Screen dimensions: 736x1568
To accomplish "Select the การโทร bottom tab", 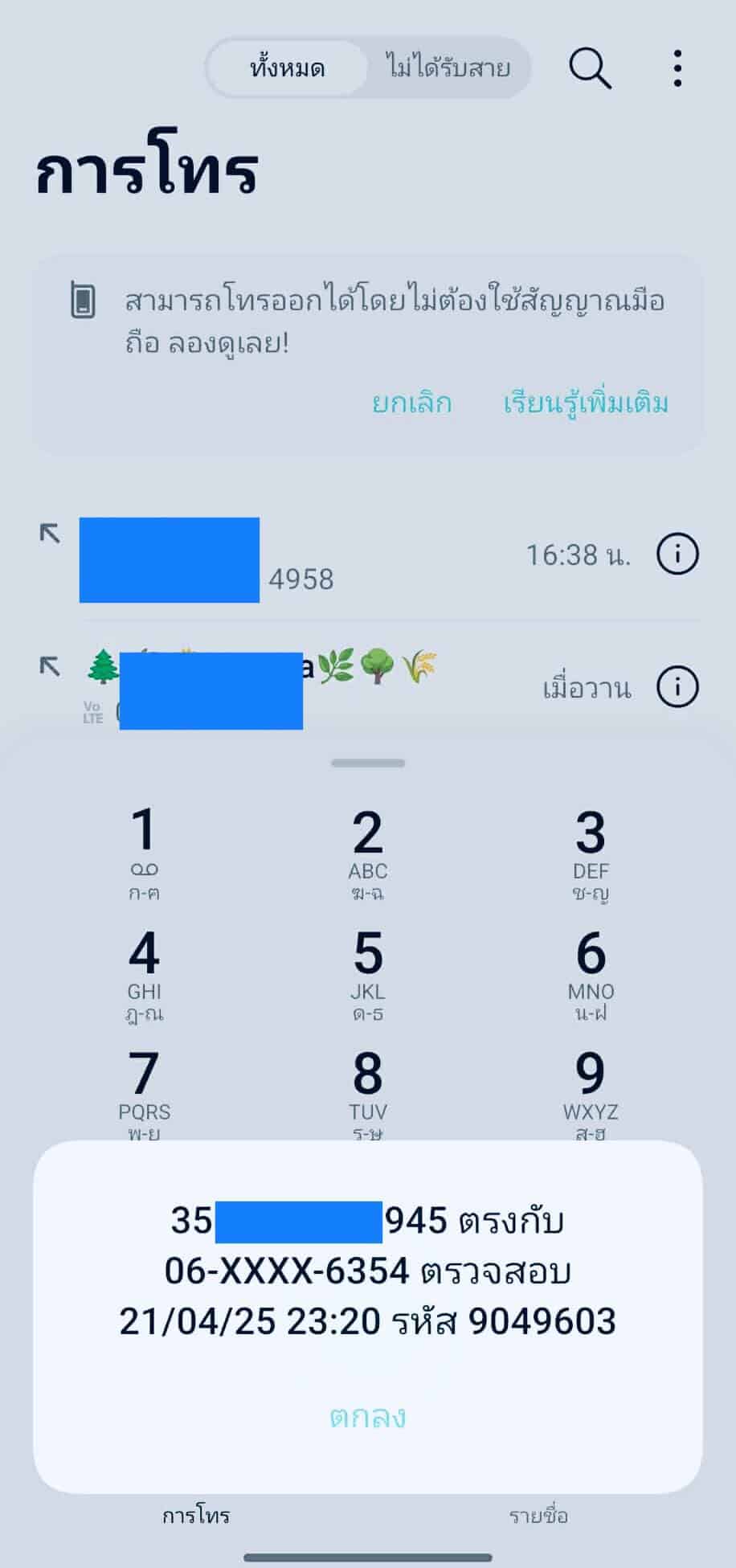I will (x=196, y=1516).
